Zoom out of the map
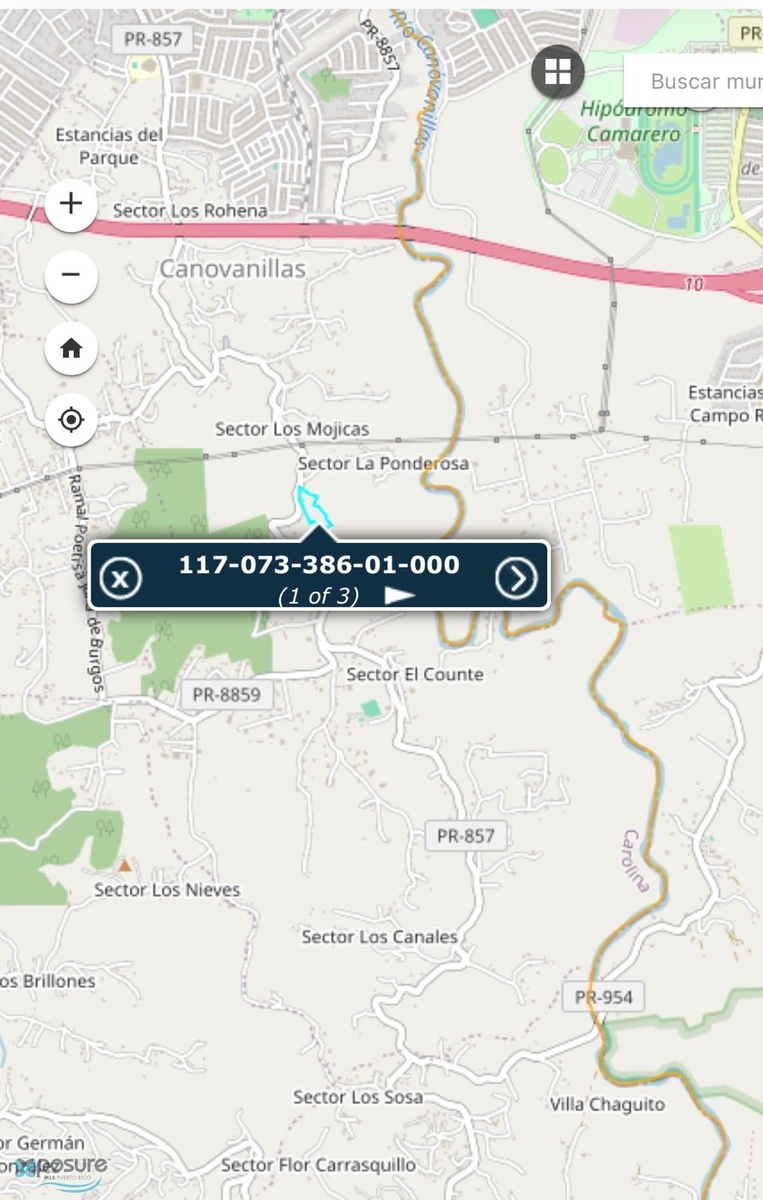Screen dimensions: 763x1200 [71, 275]
